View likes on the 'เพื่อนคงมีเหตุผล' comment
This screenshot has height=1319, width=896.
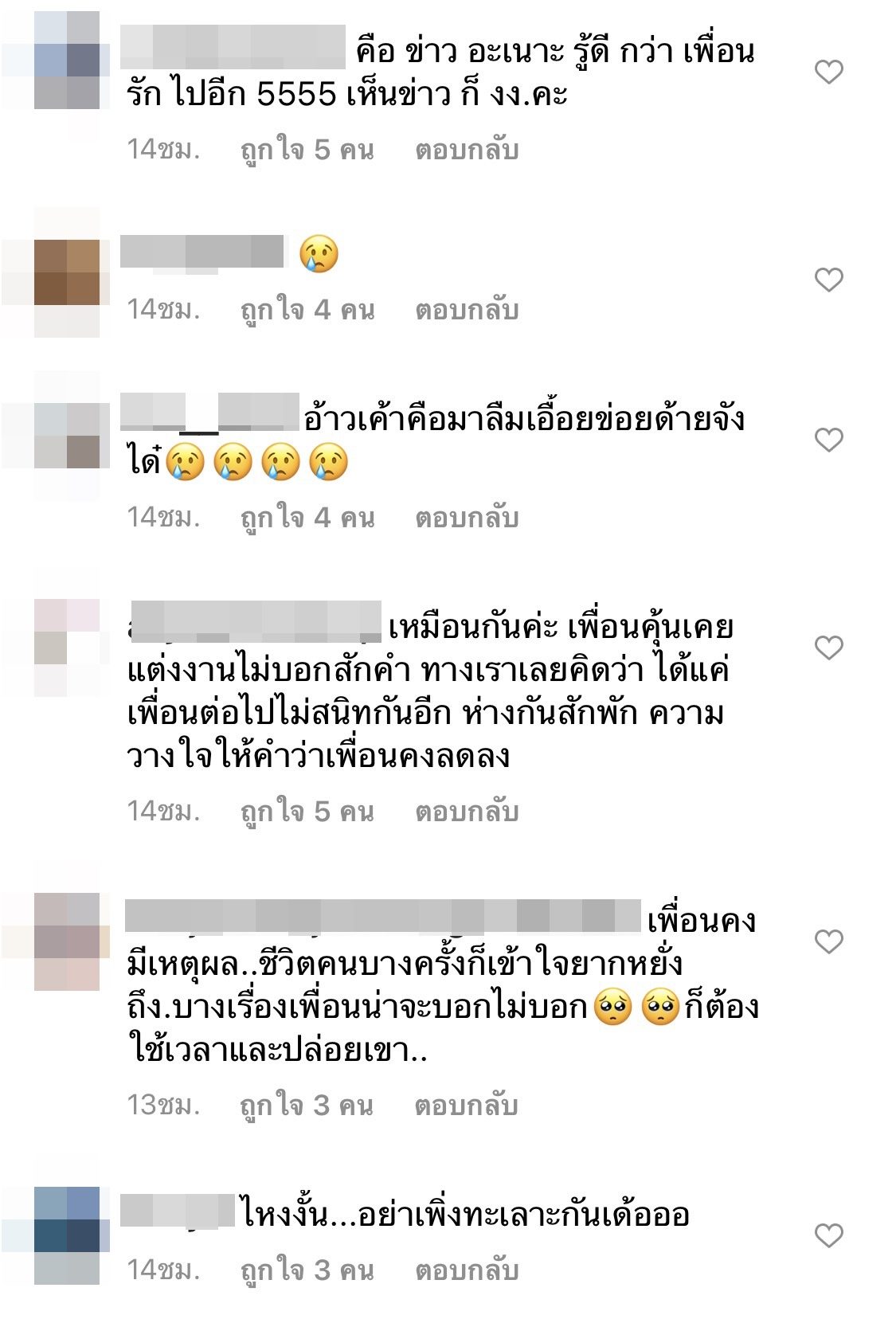307,1106
